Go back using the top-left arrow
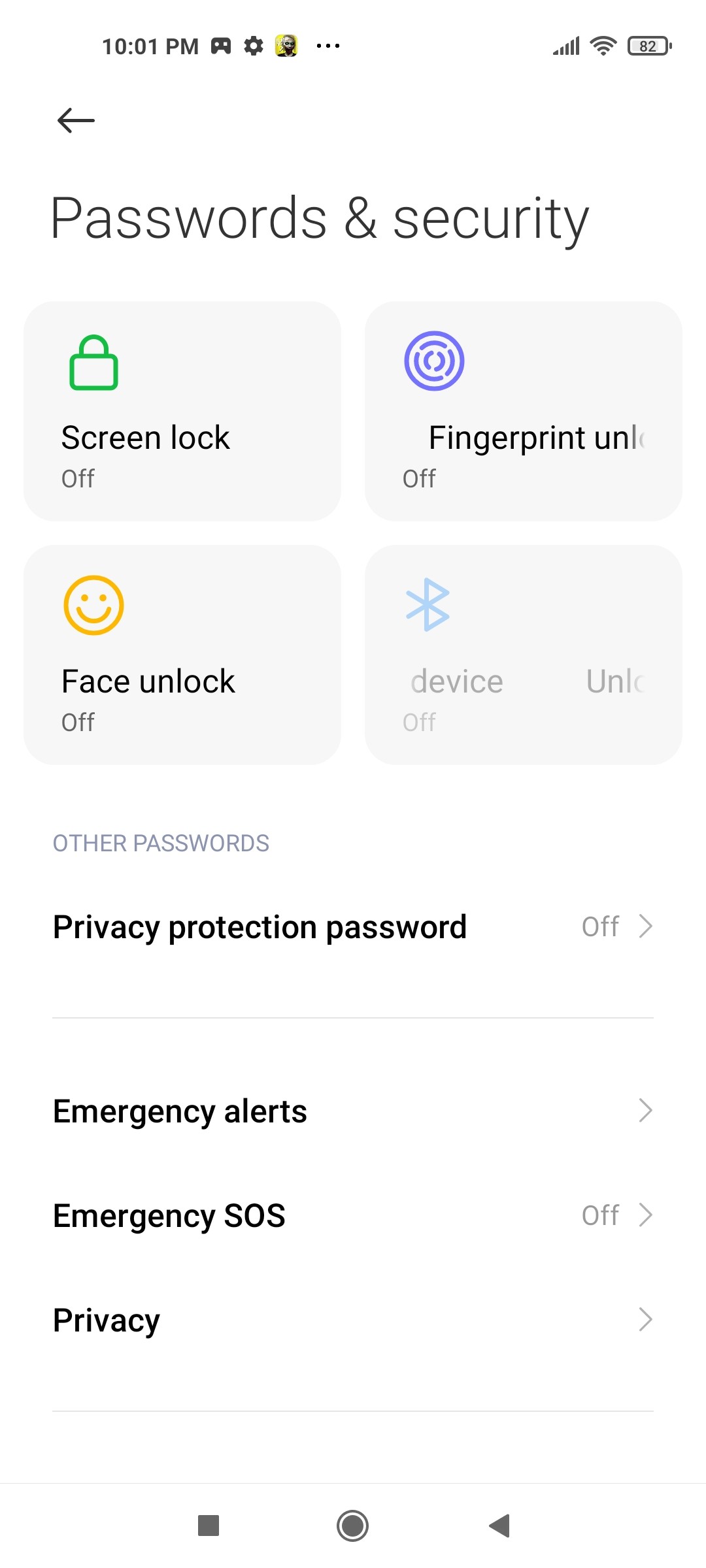The height and width of the screenshot is (1568, 706). (x=76, y=120)
